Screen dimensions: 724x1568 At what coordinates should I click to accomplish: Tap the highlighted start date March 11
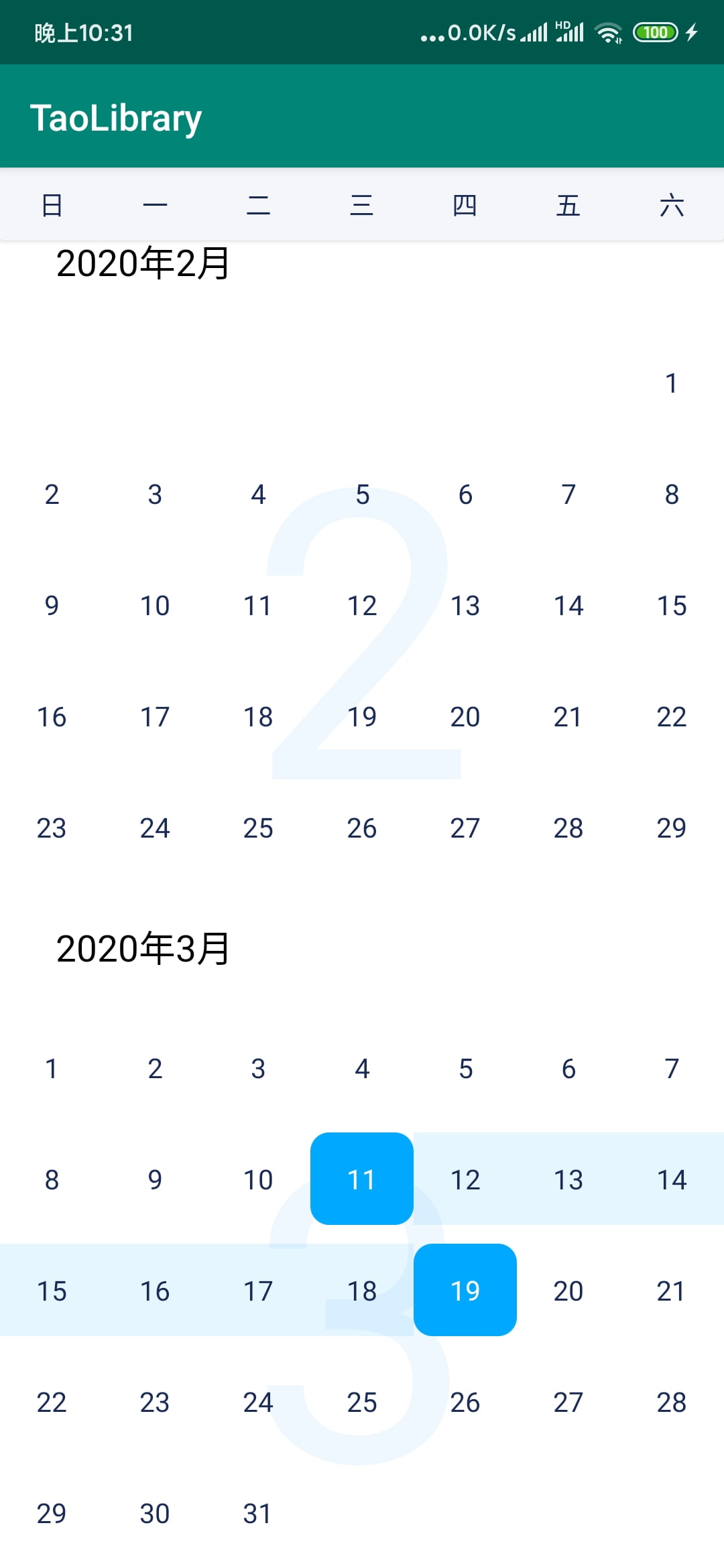coord(361,1179)
